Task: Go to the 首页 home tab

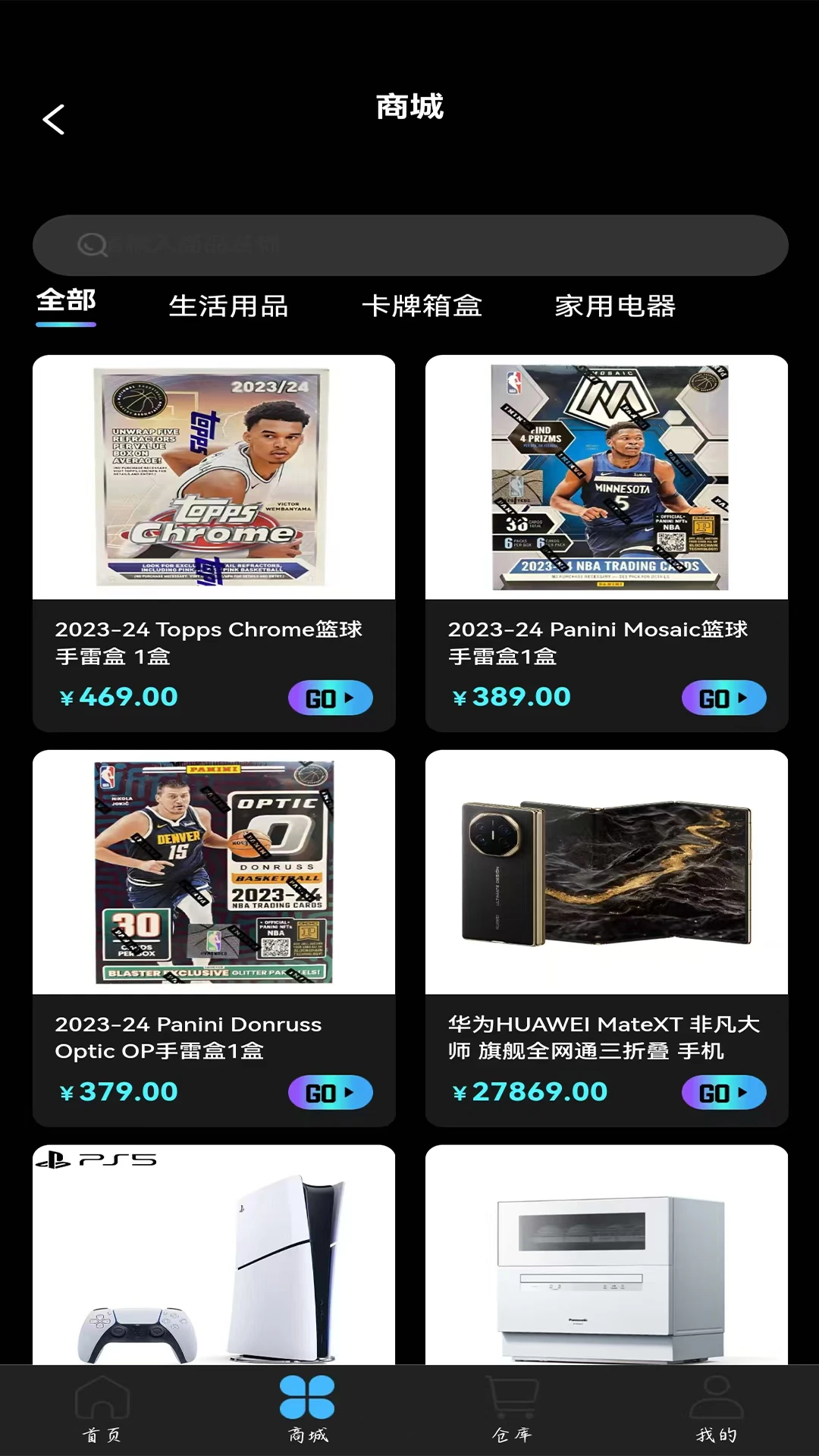Action: pos(102,1409)
